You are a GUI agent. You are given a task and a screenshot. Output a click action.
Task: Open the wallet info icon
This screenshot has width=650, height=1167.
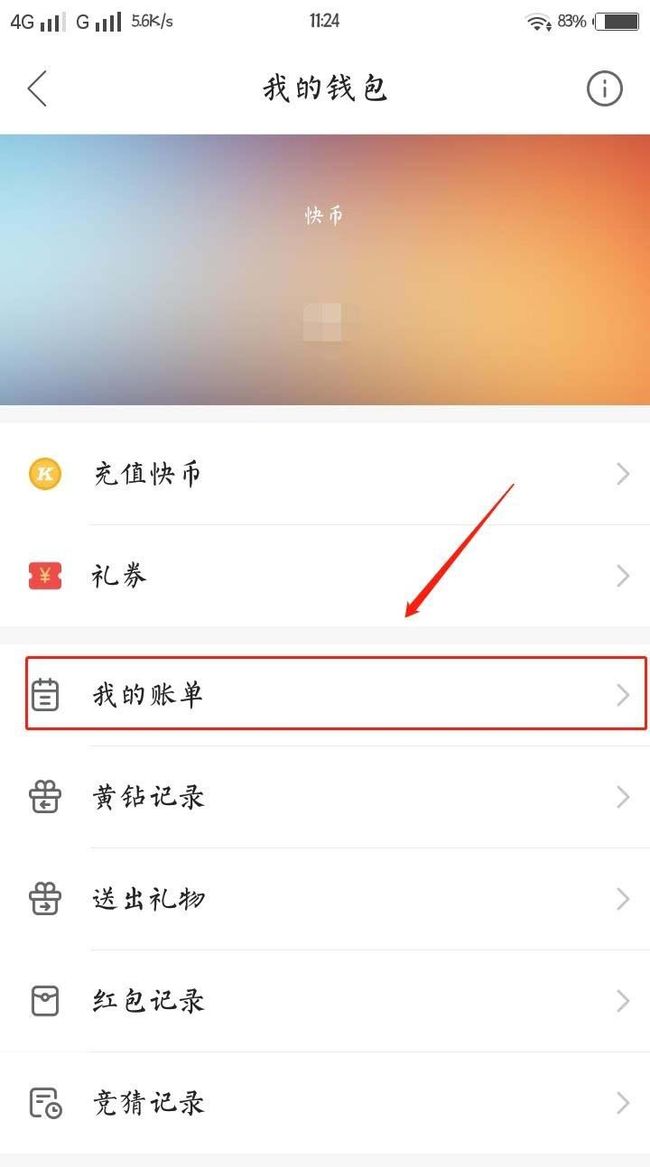tap(604, 89)
